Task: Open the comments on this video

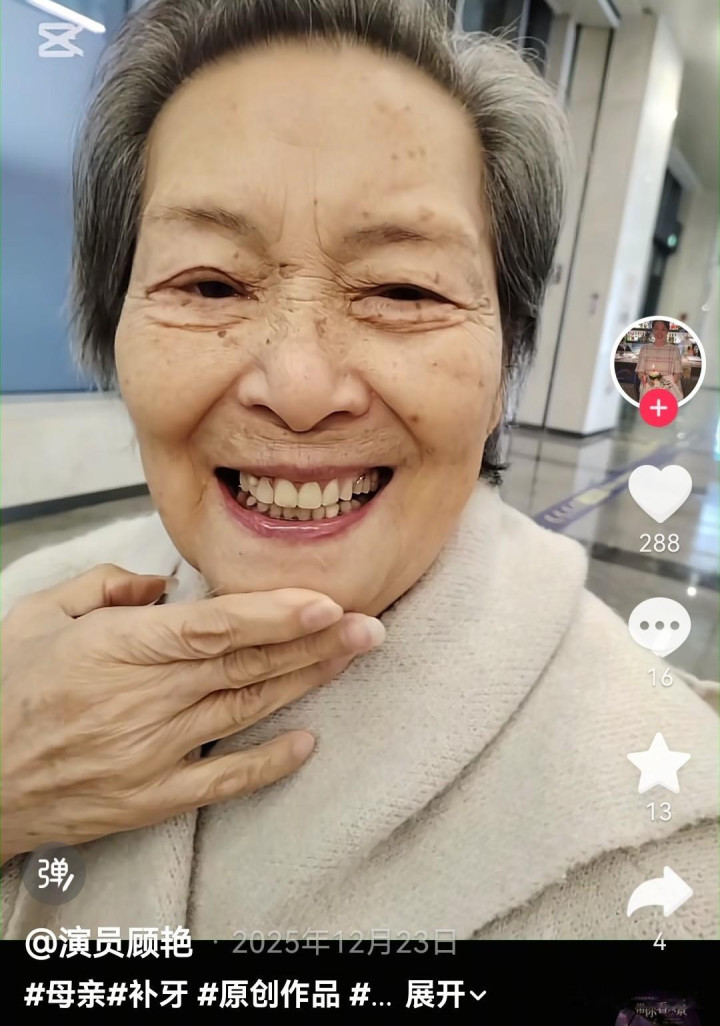Action: point(659,627)
